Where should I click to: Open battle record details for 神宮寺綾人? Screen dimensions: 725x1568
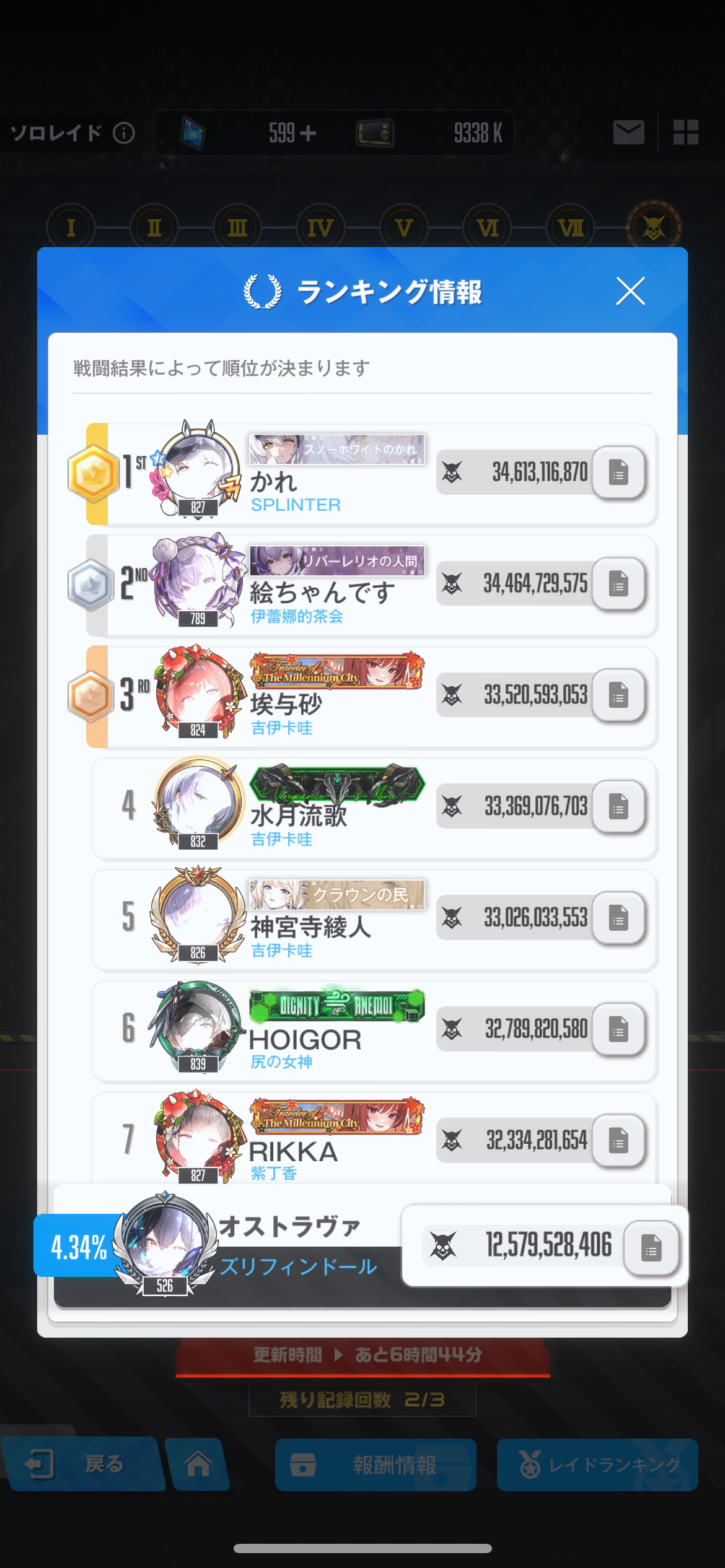coord(618,918)
